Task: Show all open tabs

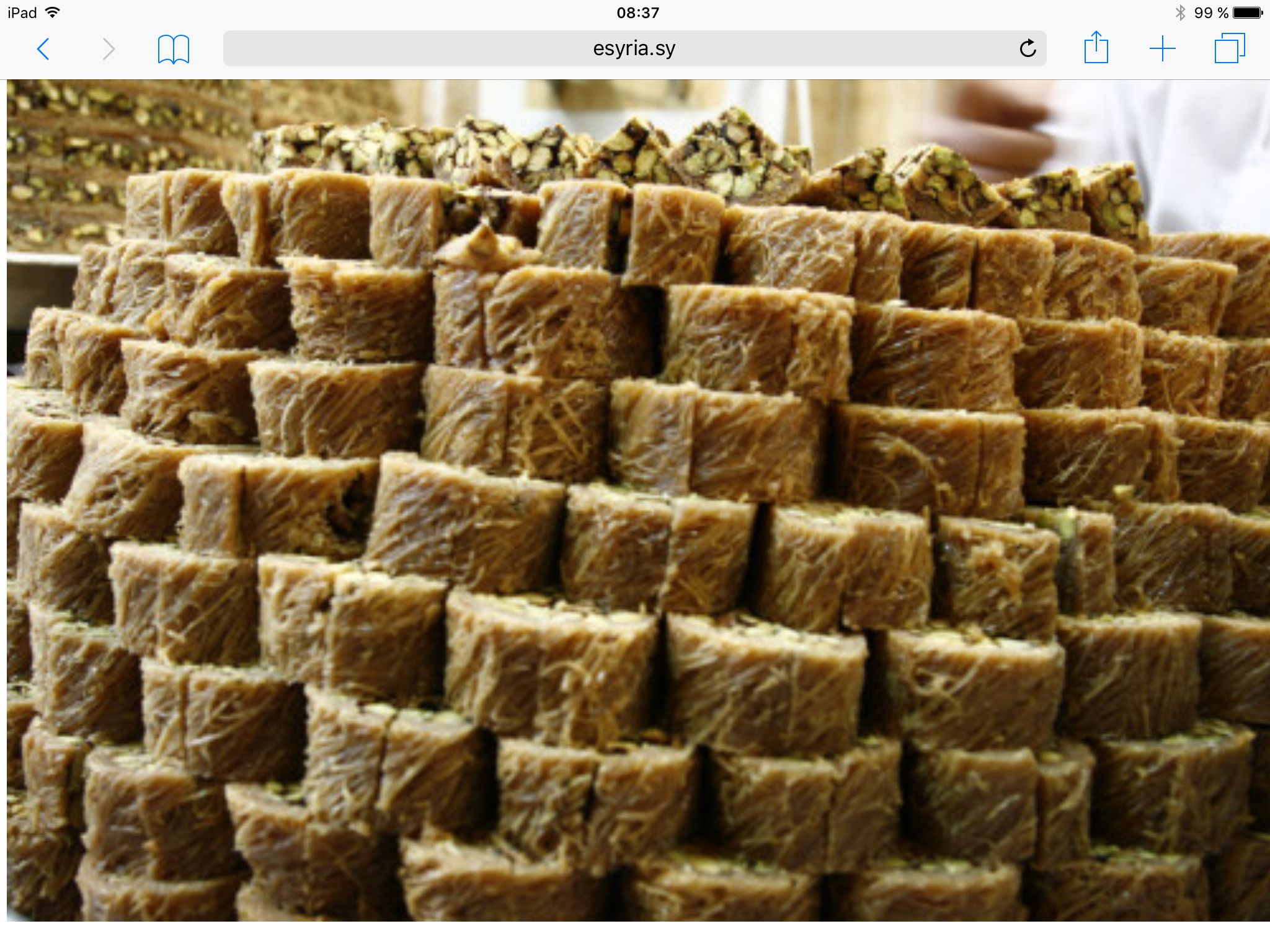Action: pos(1229,48)
